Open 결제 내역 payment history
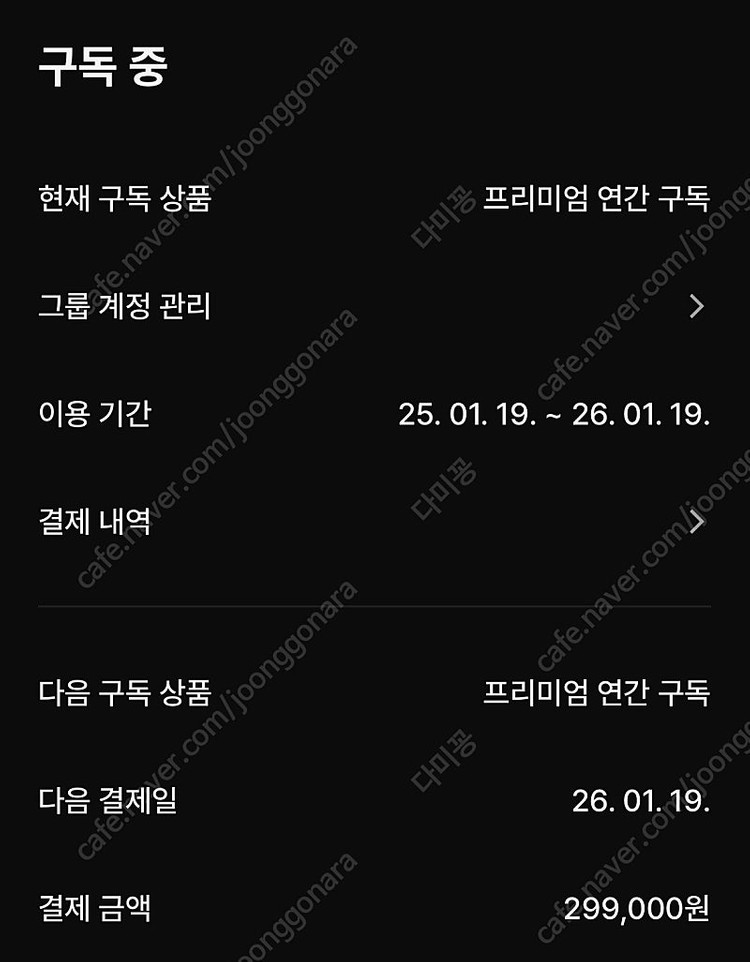Screen dimensions: 750x962 (374, 521)
